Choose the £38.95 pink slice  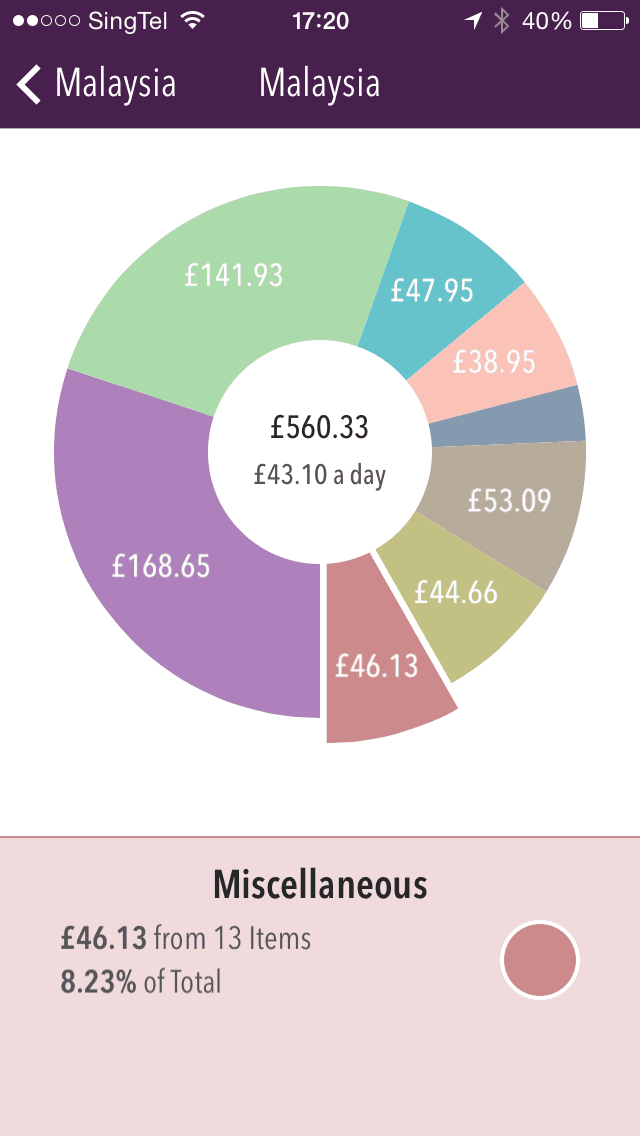click(494, 360)
